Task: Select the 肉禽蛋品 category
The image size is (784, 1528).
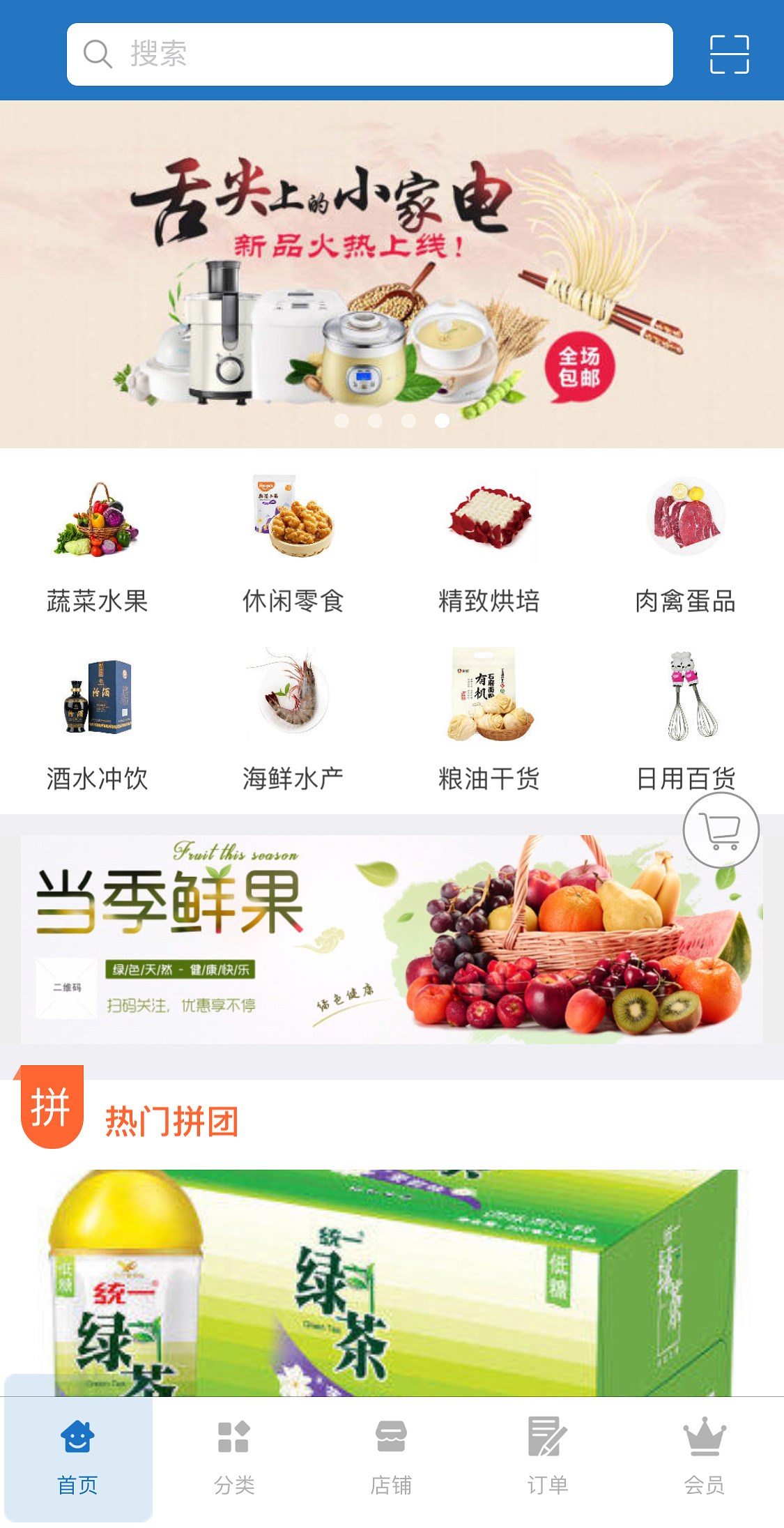Action: pos(686,545)
